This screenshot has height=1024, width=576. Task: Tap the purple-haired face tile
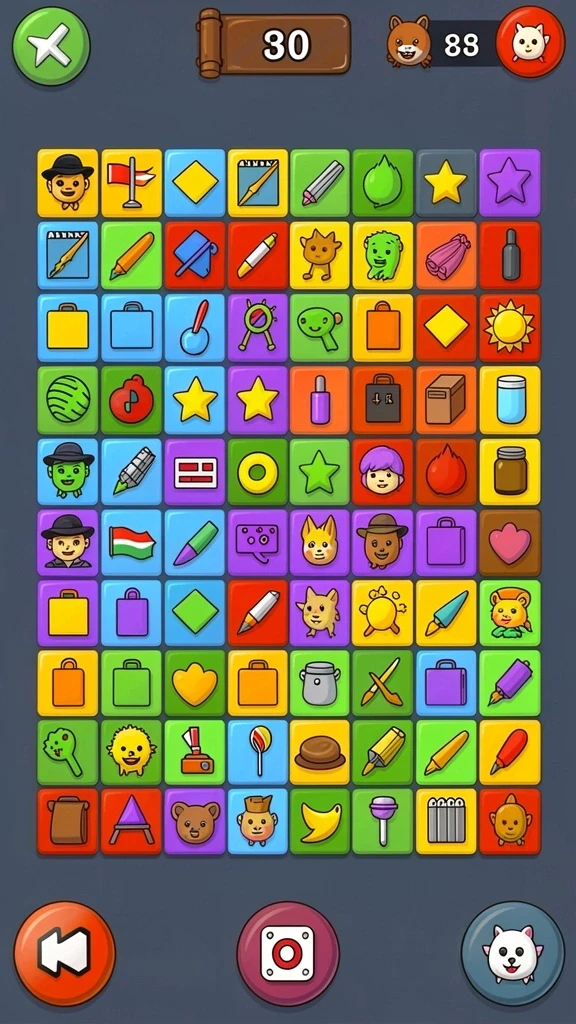(383, 472)
